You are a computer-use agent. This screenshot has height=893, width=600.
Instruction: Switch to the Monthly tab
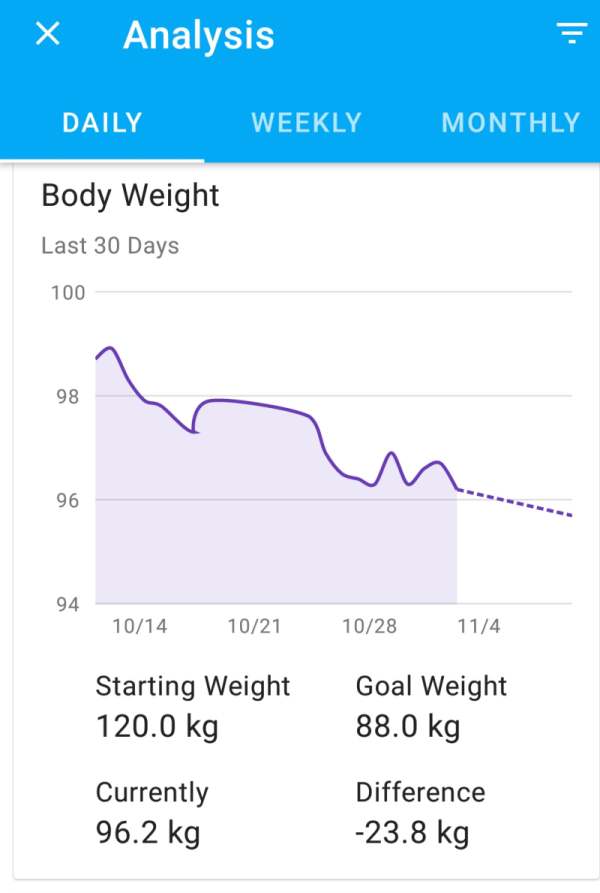point(510,123)
